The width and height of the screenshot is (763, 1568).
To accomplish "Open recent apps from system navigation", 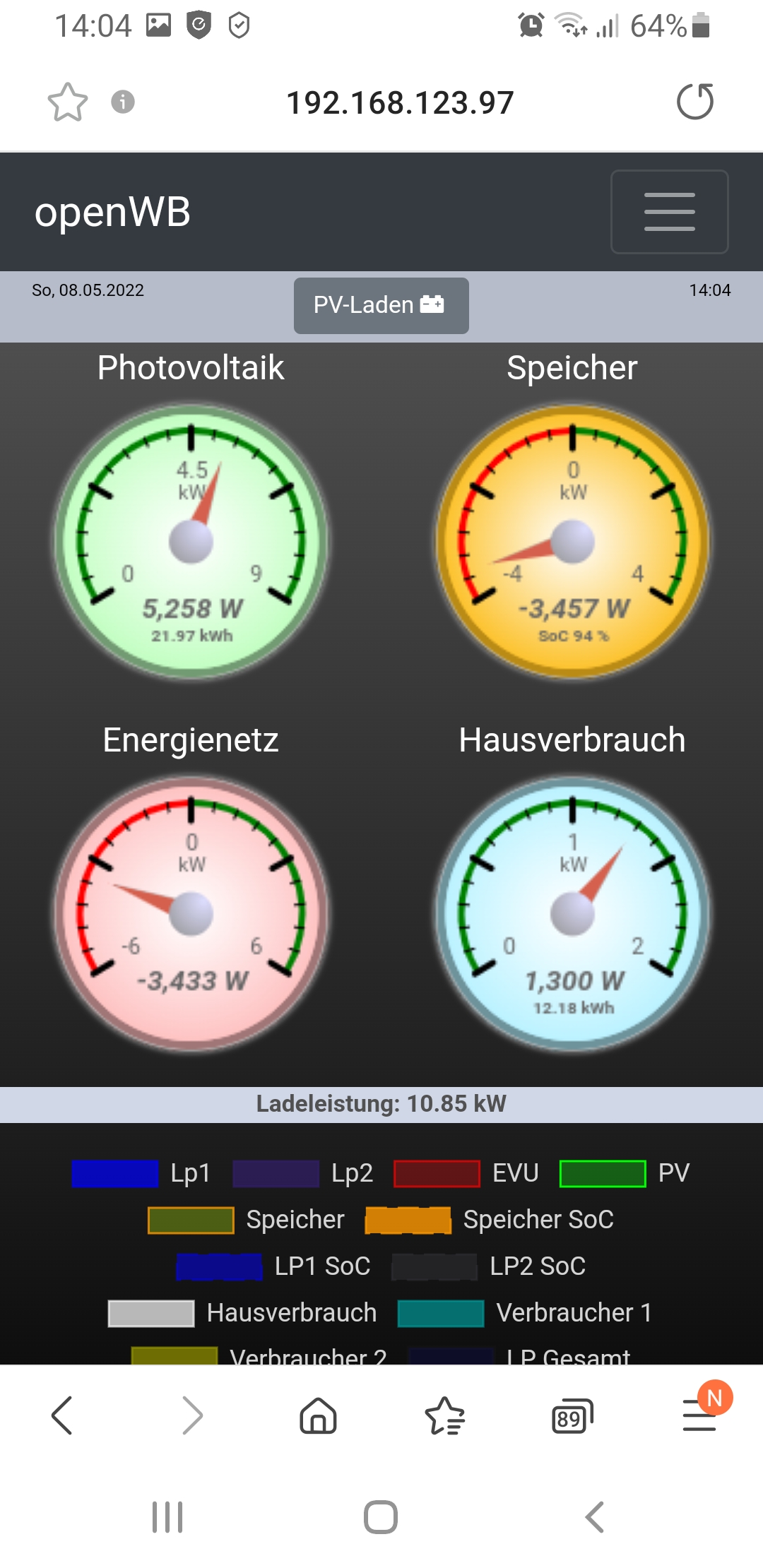I will click(167, 1517).
